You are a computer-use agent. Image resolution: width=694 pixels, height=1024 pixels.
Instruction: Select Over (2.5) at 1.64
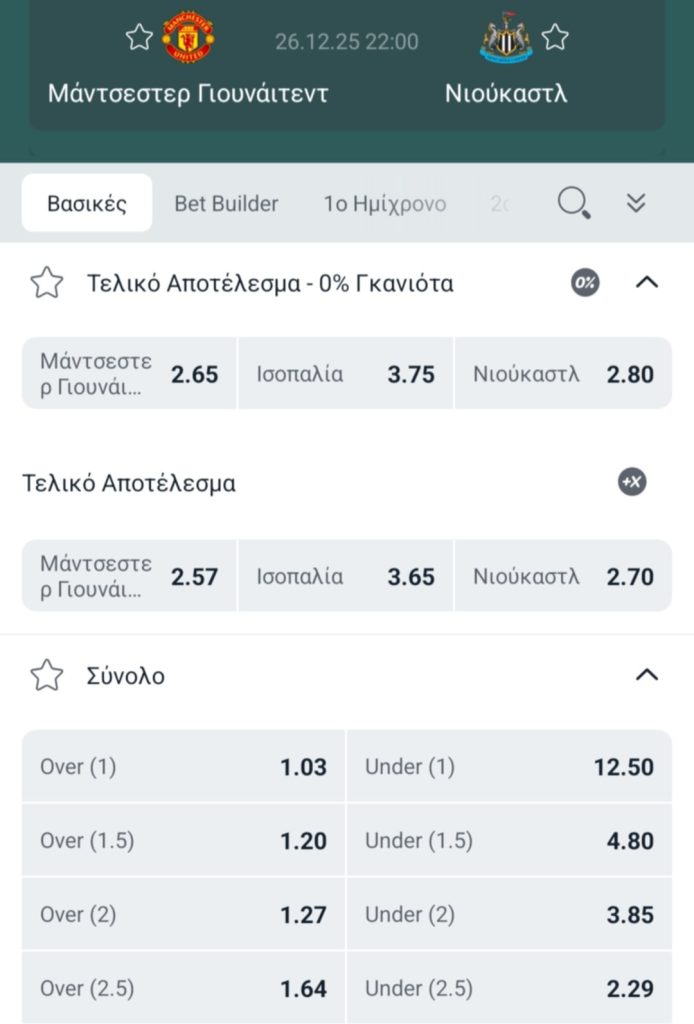pyautogui.click(x=184, y=989)
